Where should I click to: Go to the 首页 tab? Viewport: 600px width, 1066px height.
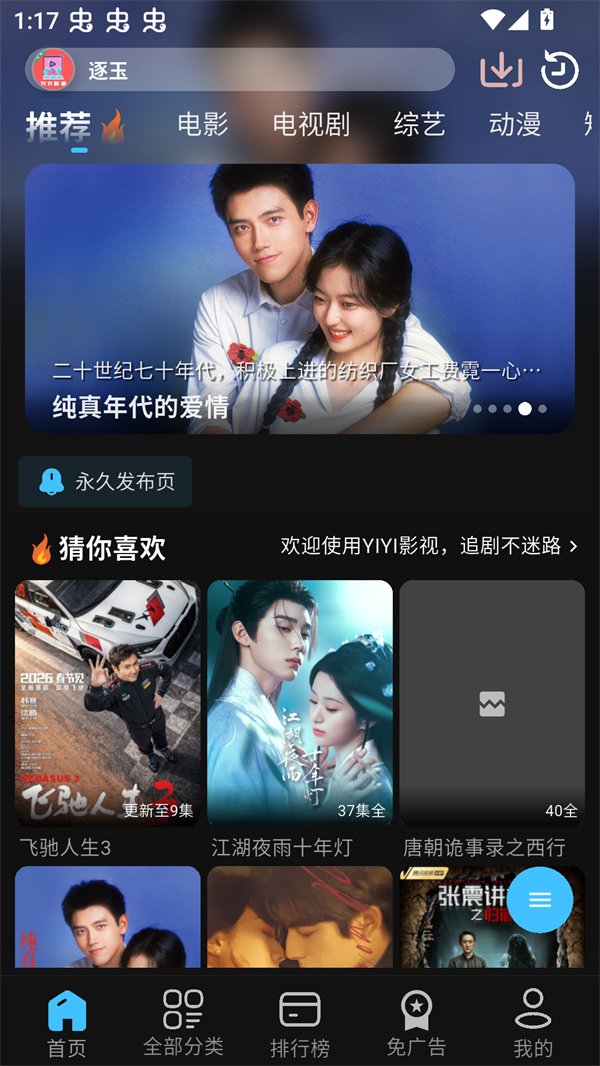67,1023
